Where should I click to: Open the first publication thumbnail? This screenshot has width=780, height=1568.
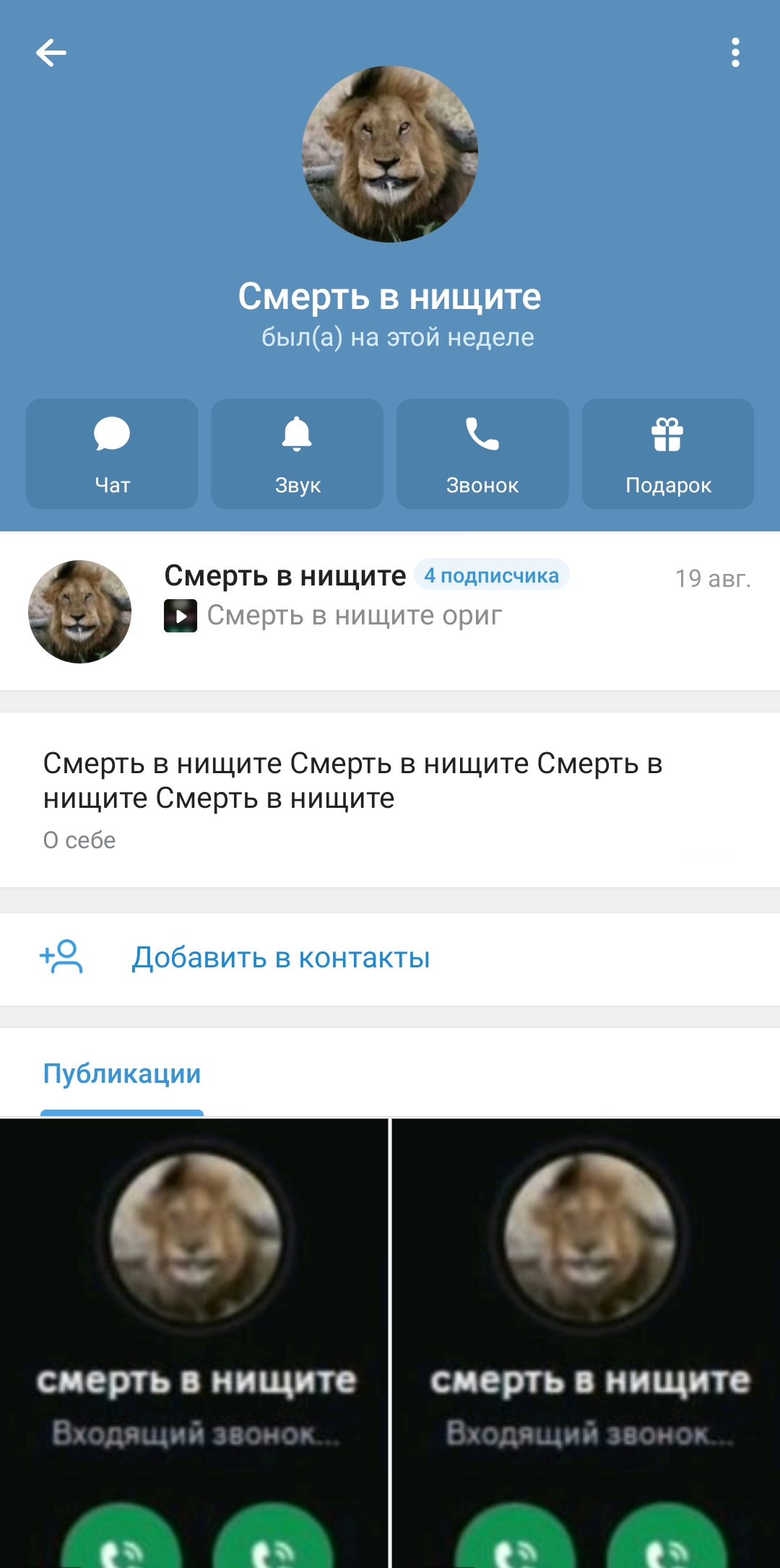(194, 1343)
